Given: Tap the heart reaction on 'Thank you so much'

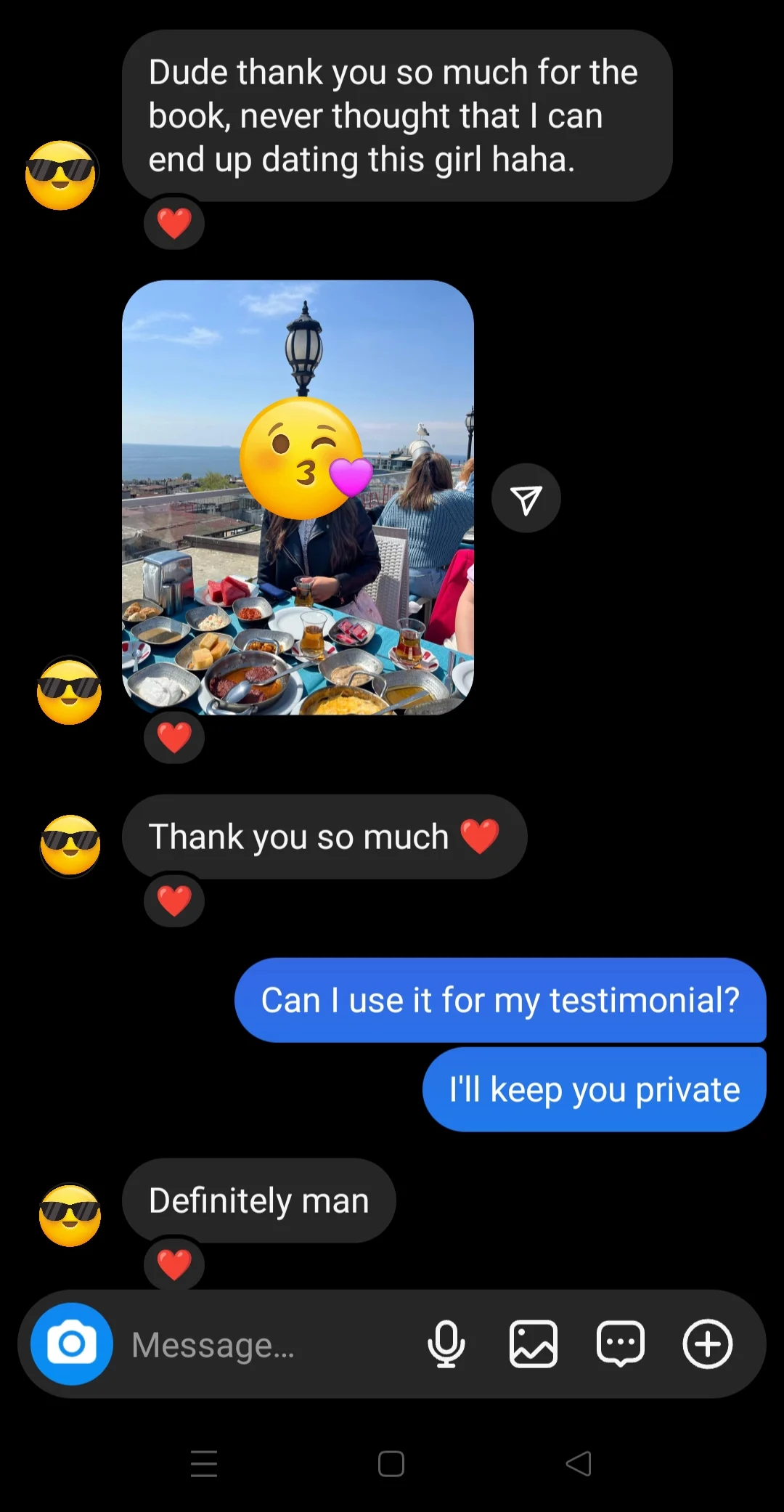Looking at the screenshot, I should [x=173, y=902].
